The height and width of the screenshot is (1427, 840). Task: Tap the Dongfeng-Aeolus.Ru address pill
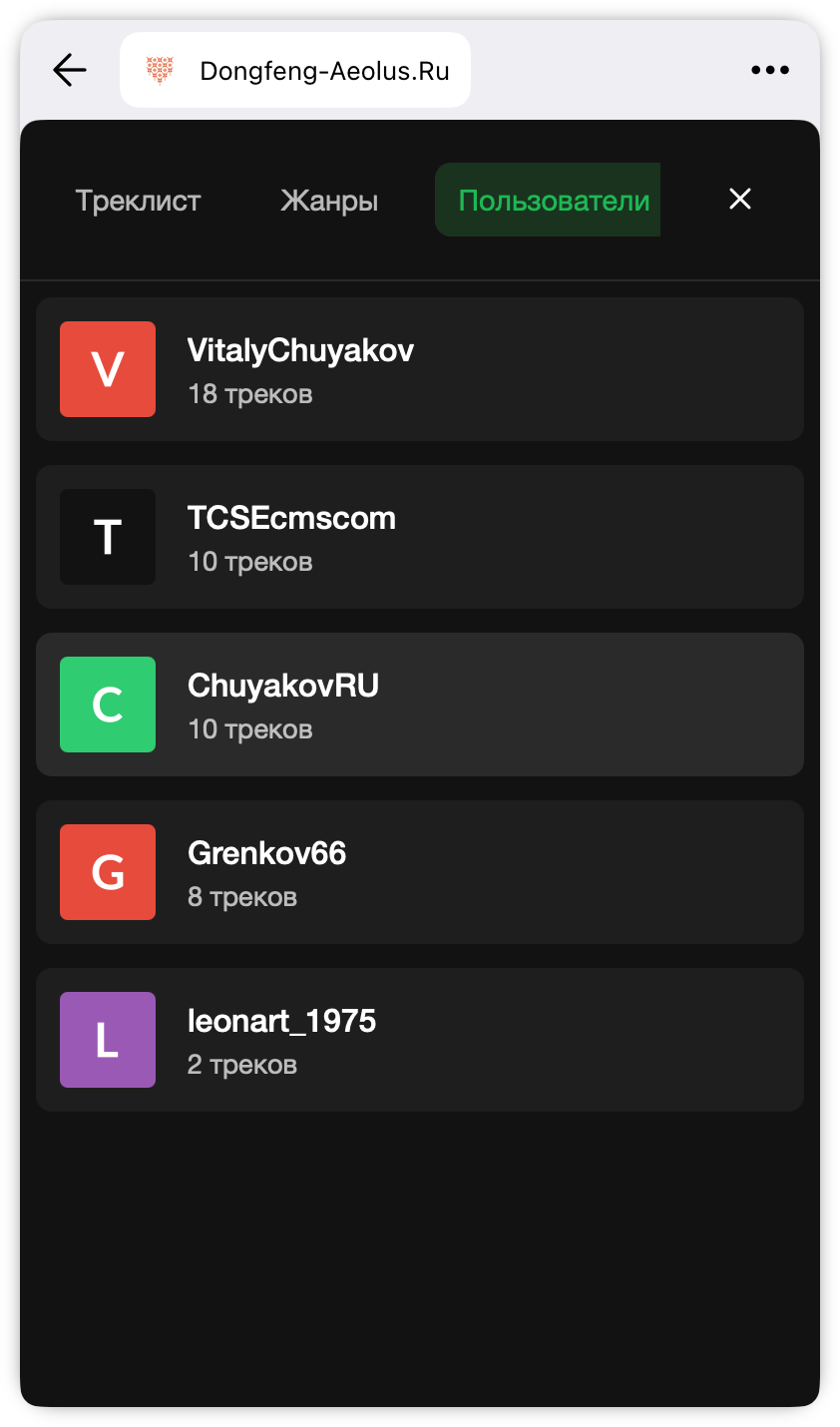295,70
